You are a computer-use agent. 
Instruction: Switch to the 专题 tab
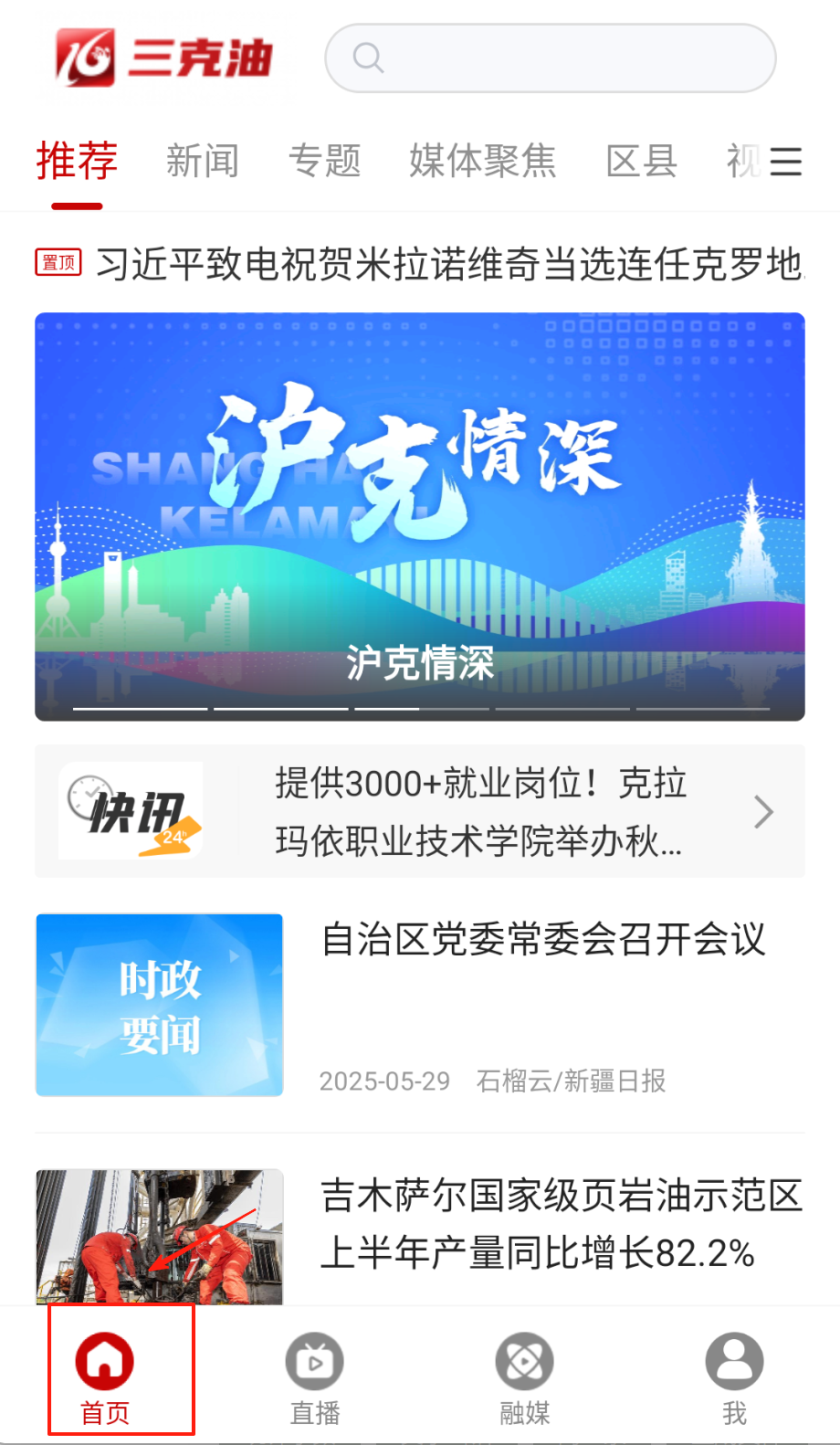[x=325, y=161]
